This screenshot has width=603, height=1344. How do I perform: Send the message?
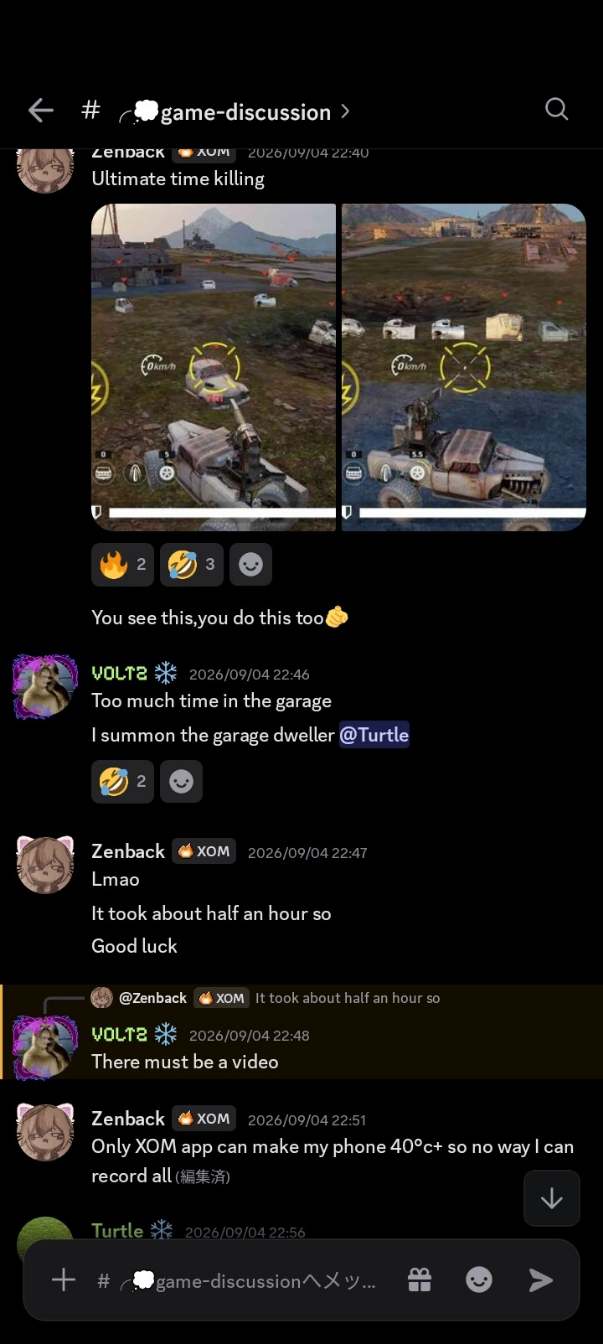coord(541,1280)
